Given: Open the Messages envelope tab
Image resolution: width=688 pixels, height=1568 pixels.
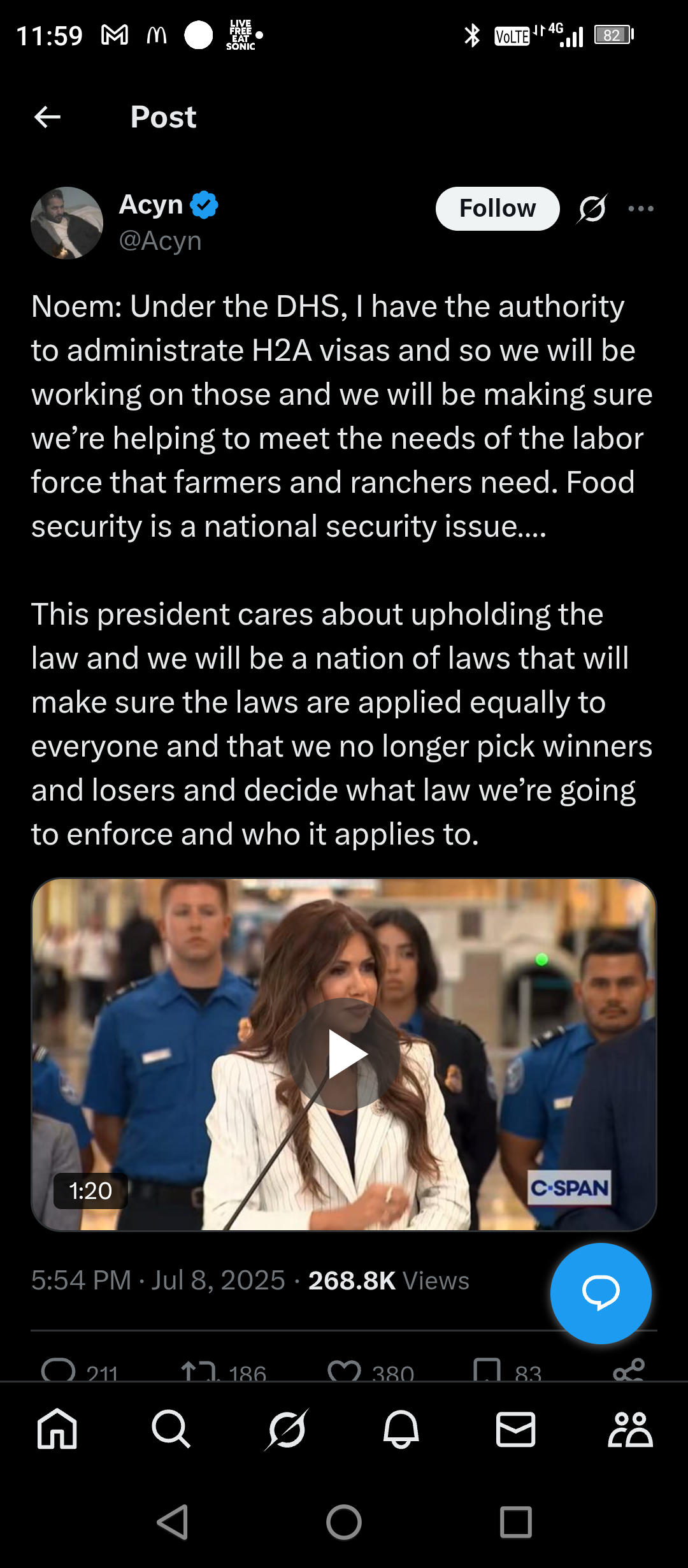Looking at the screenshot, I should 515,1428.
